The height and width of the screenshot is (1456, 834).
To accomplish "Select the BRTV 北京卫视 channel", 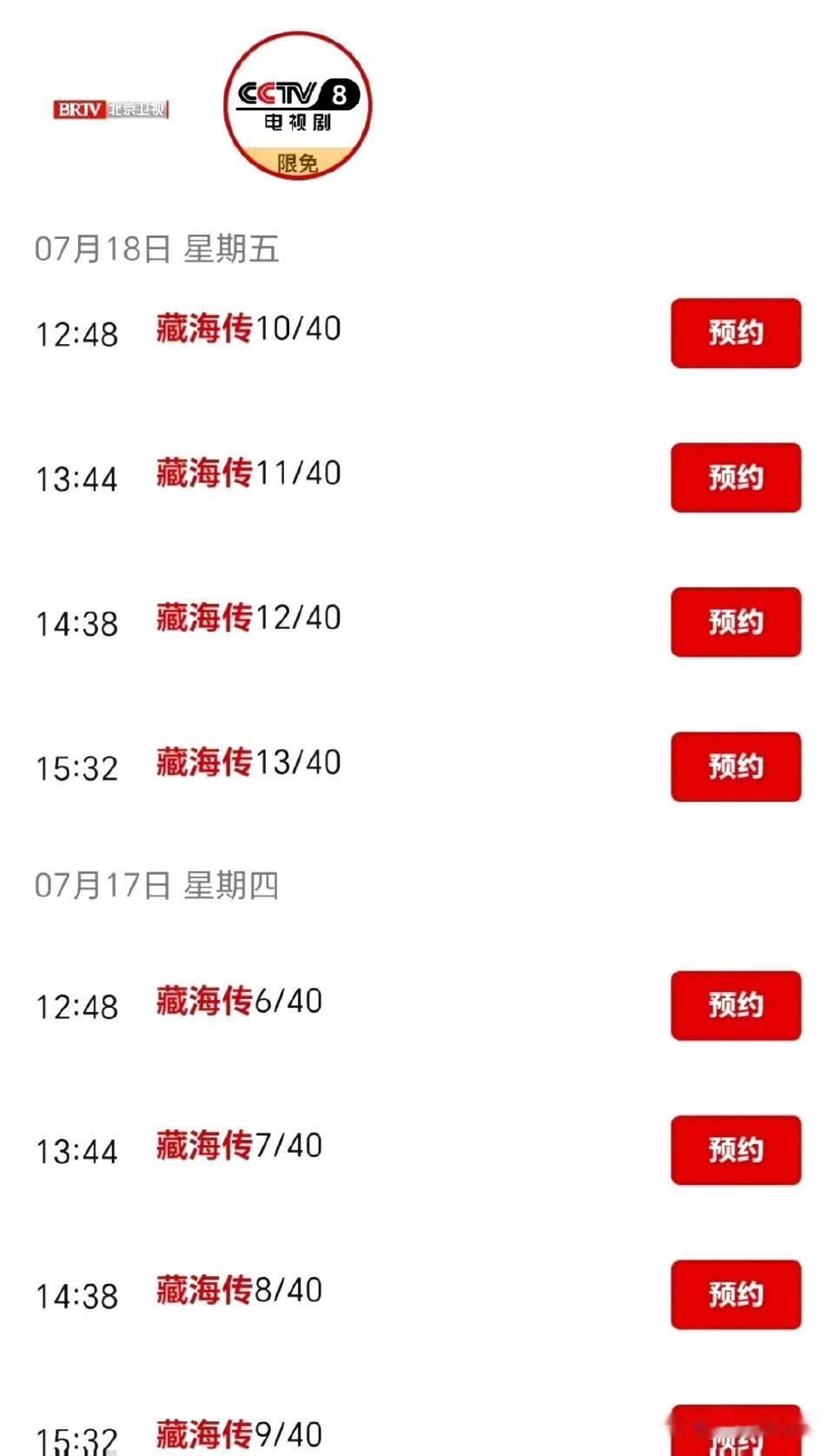I will [x=110, y=109].
